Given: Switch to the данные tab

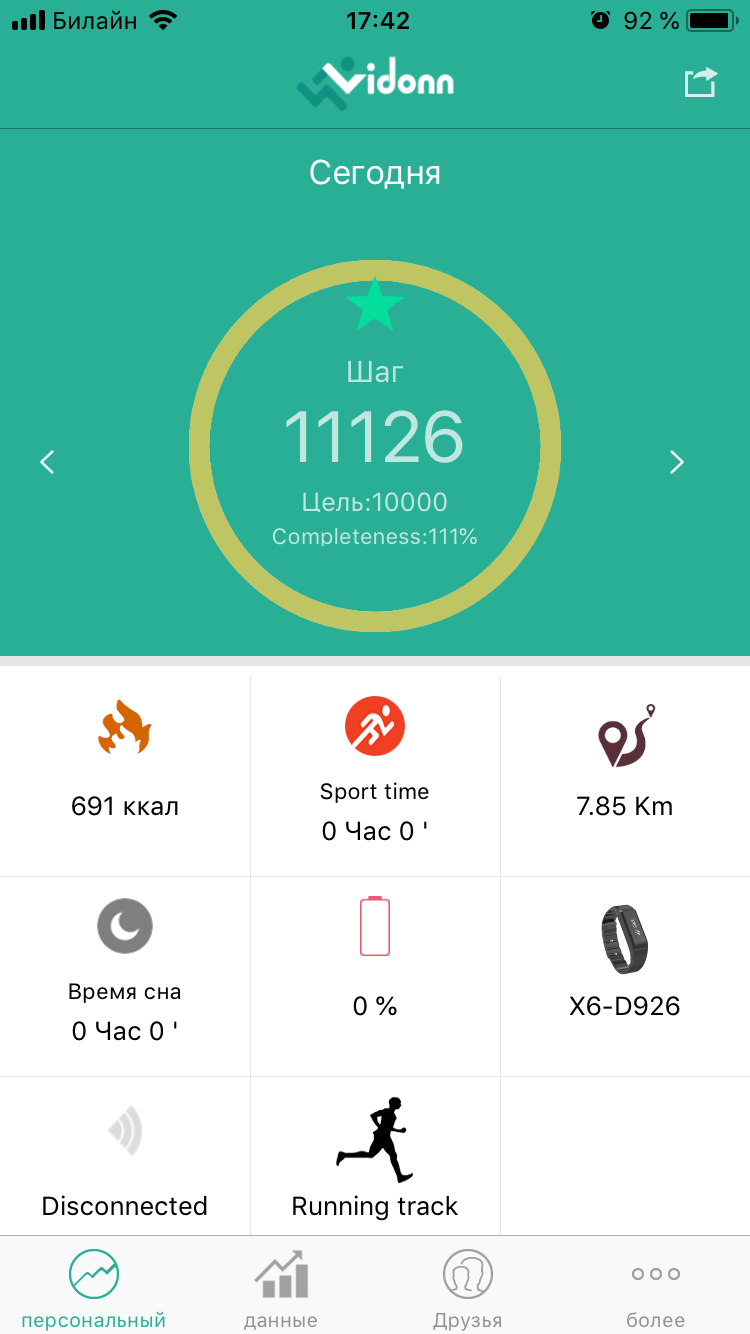Looking at the screenshot, I should click(x=281, y=1288).
